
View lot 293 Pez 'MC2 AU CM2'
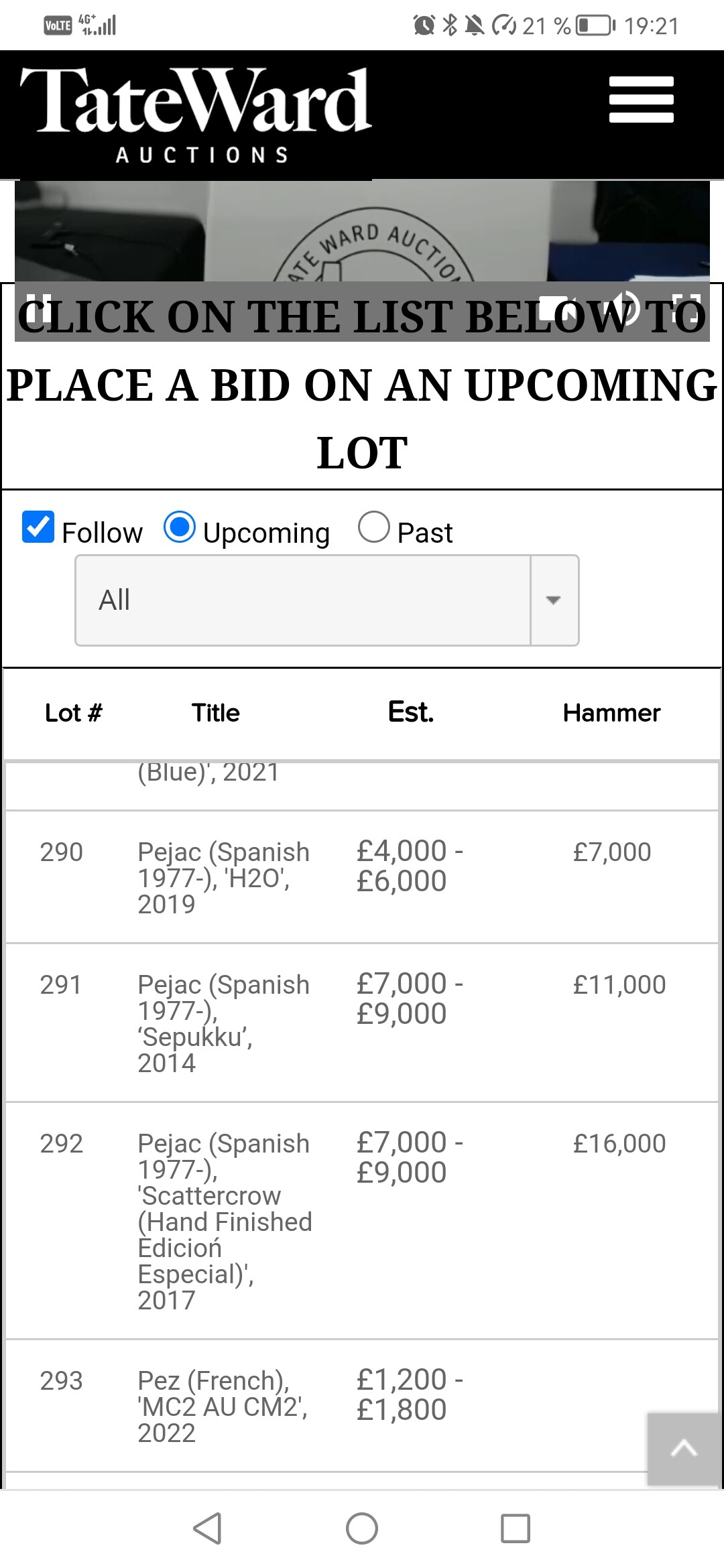[223, 1406]
